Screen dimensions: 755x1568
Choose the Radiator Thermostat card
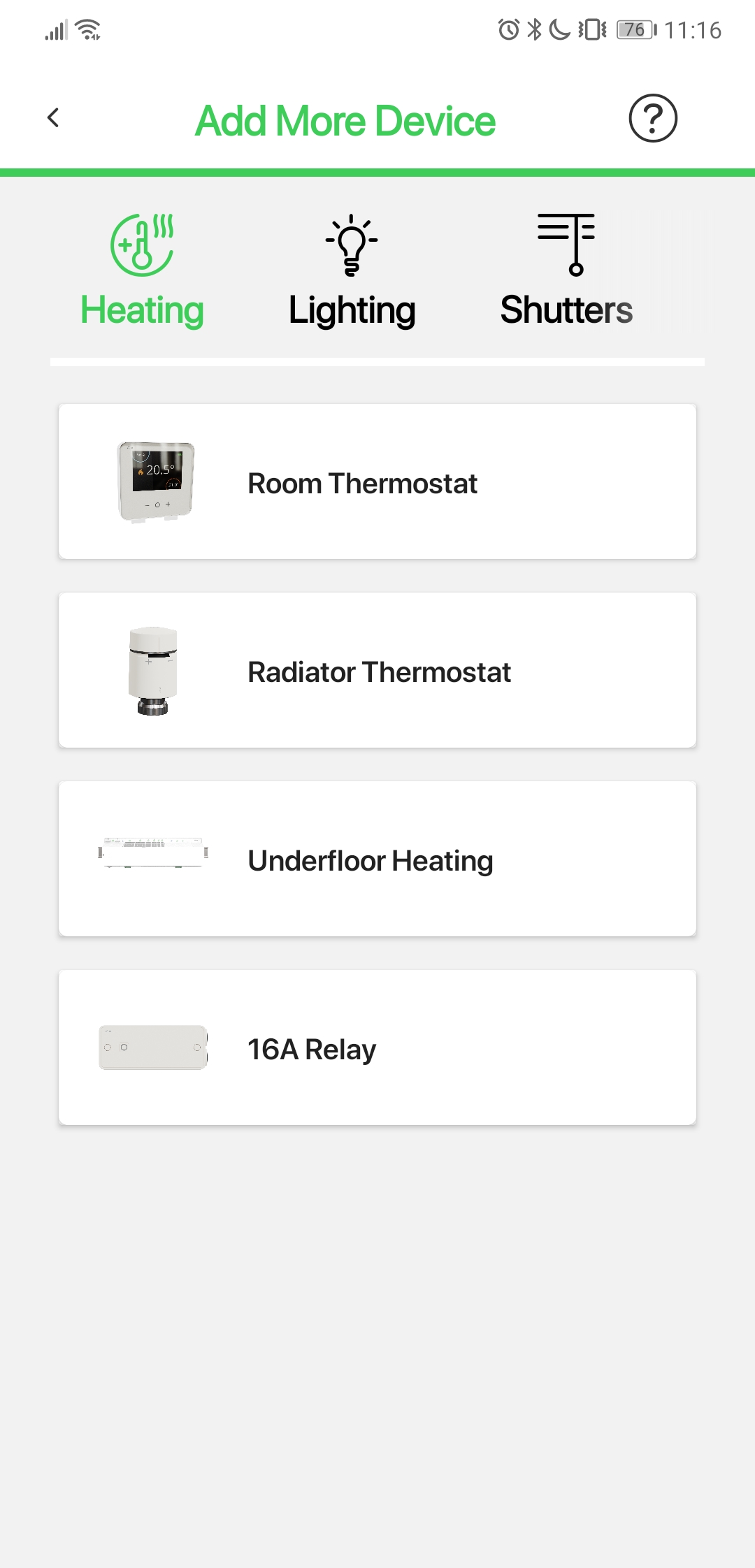[377, 670]
